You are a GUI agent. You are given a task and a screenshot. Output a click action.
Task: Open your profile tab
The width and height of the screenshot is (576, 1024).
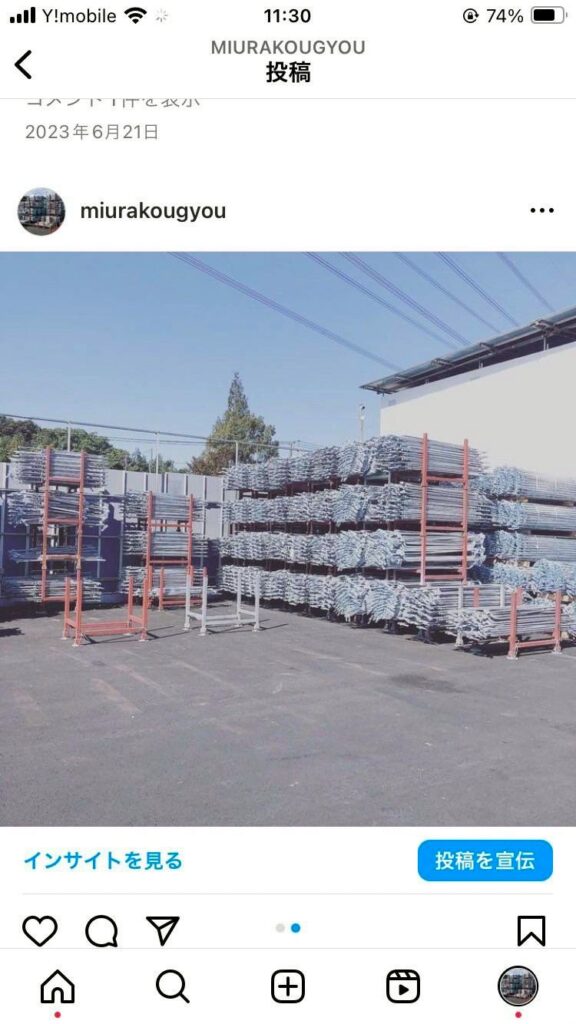(x=518, y=987)
